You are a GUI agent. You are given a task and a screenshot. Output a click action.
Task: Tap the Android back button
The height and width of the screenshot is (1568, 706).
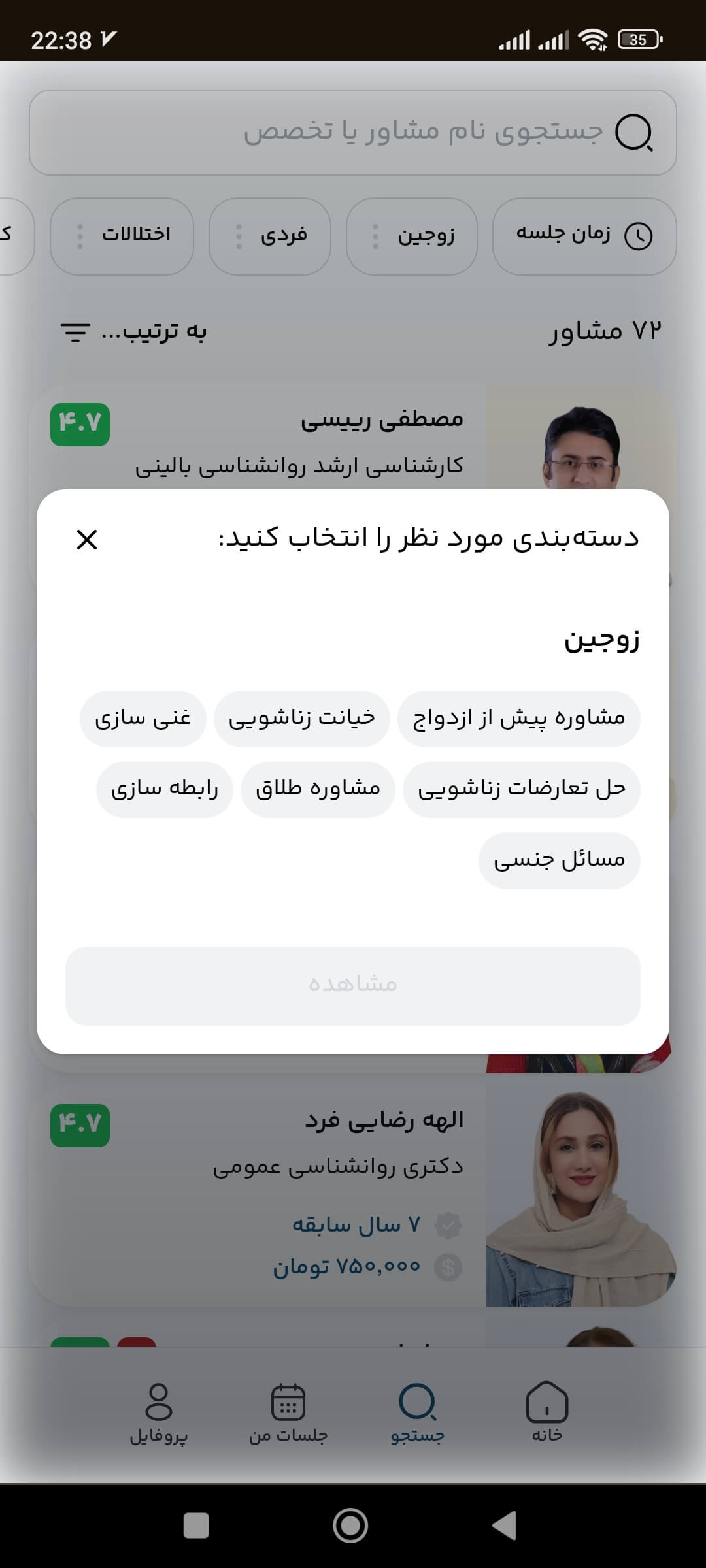(504, 1526)
